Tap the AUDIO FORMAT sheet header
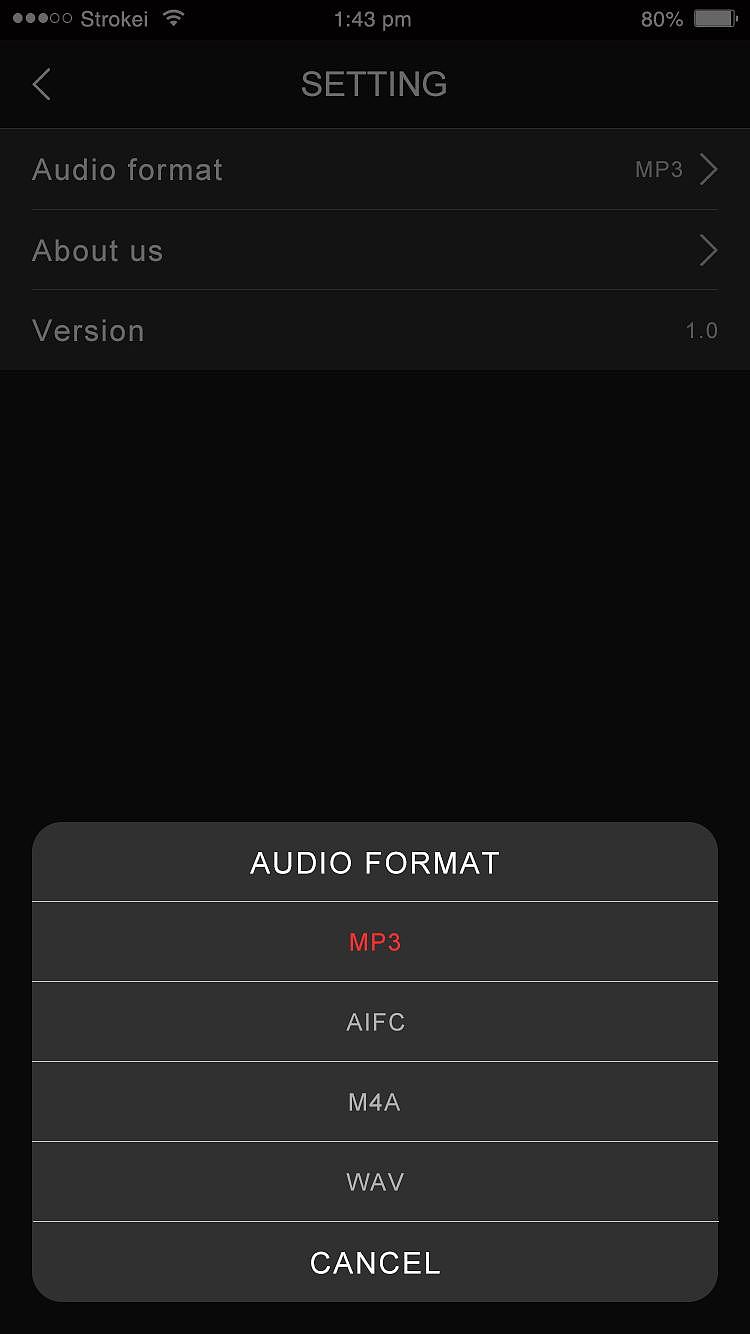Viewport: 750px width, 1334px height. (x=375, y=861)
